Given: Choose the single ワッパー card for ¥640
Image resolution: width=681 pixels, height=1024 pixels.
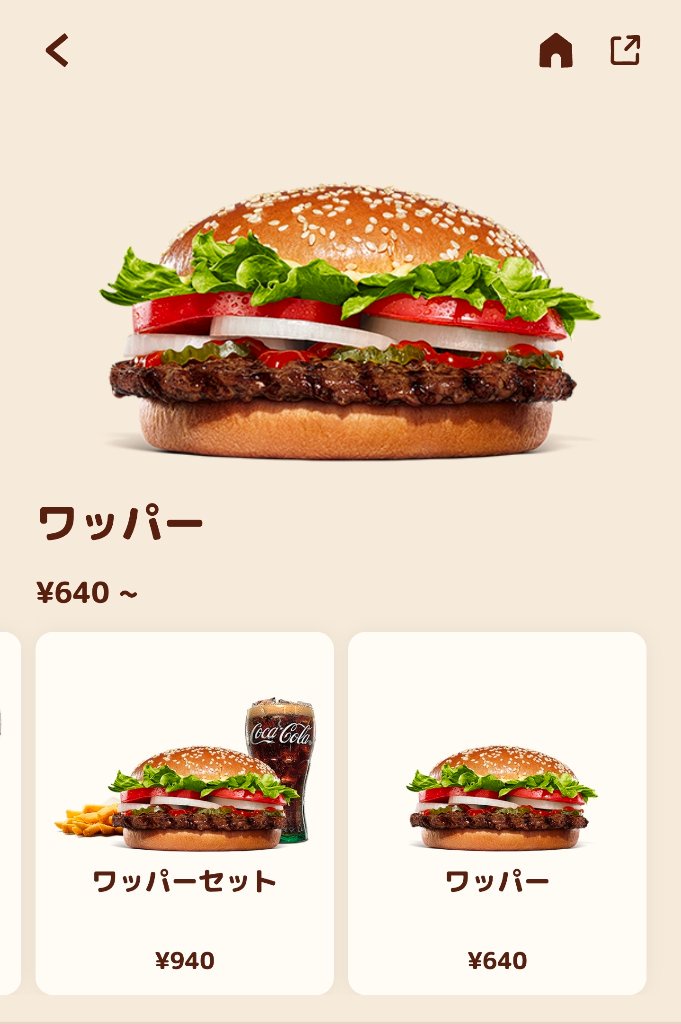Looking at the screenshot, I should point(497,812).
